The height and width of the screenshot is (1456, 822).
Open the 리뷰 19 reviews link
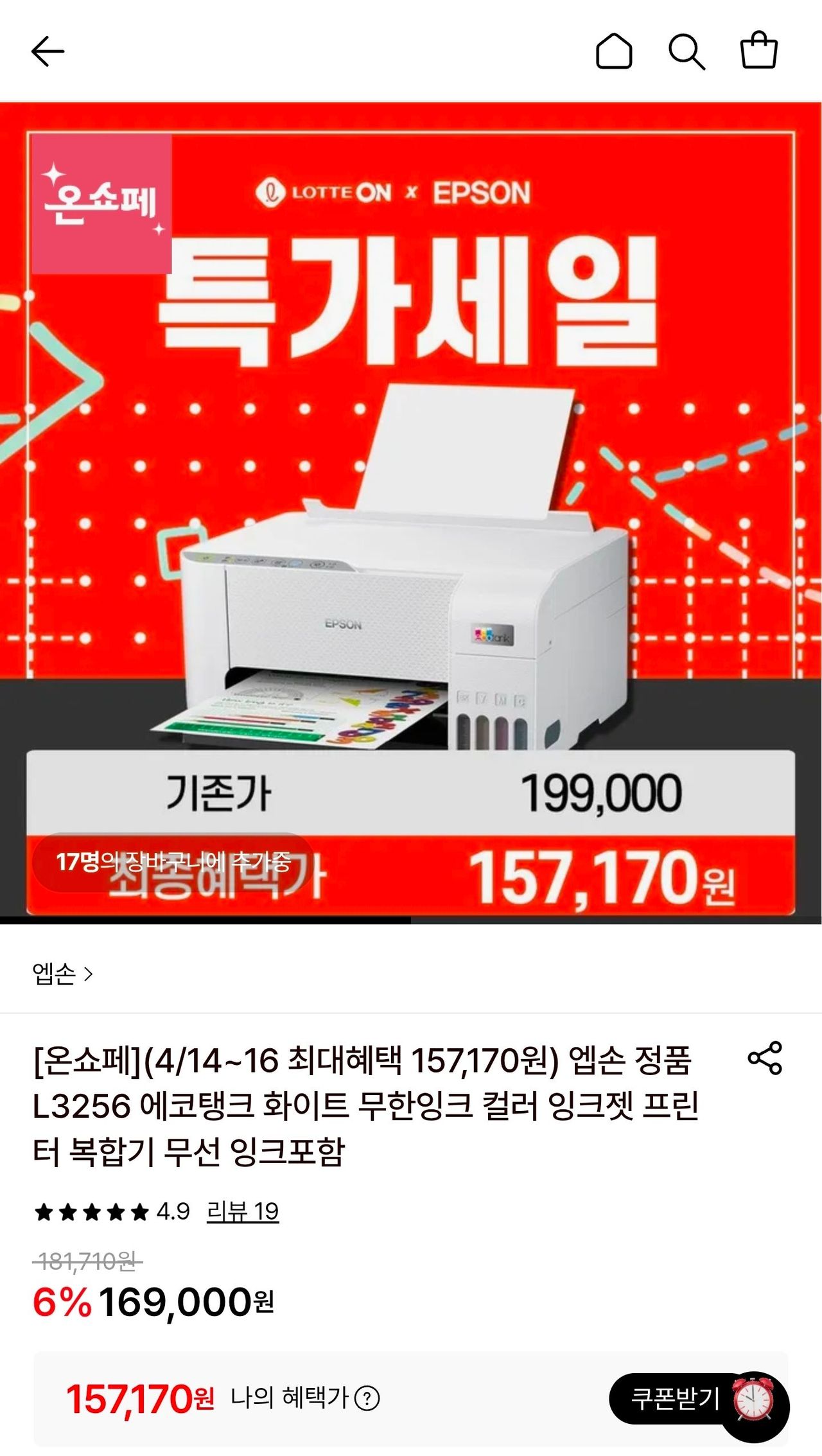[x=243, y=1211]
